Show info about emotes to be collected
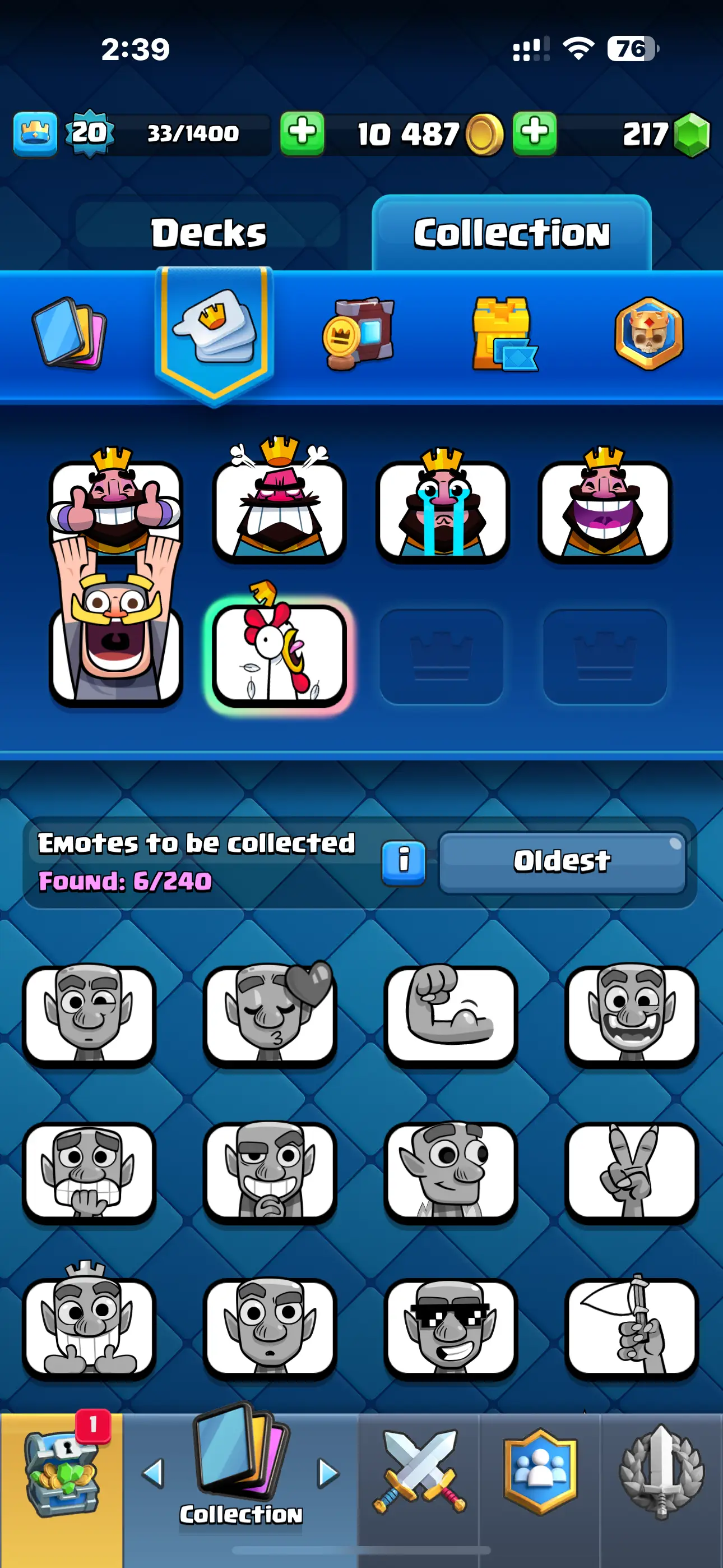Screen dimensions: 723x1568 pos(403,862)
